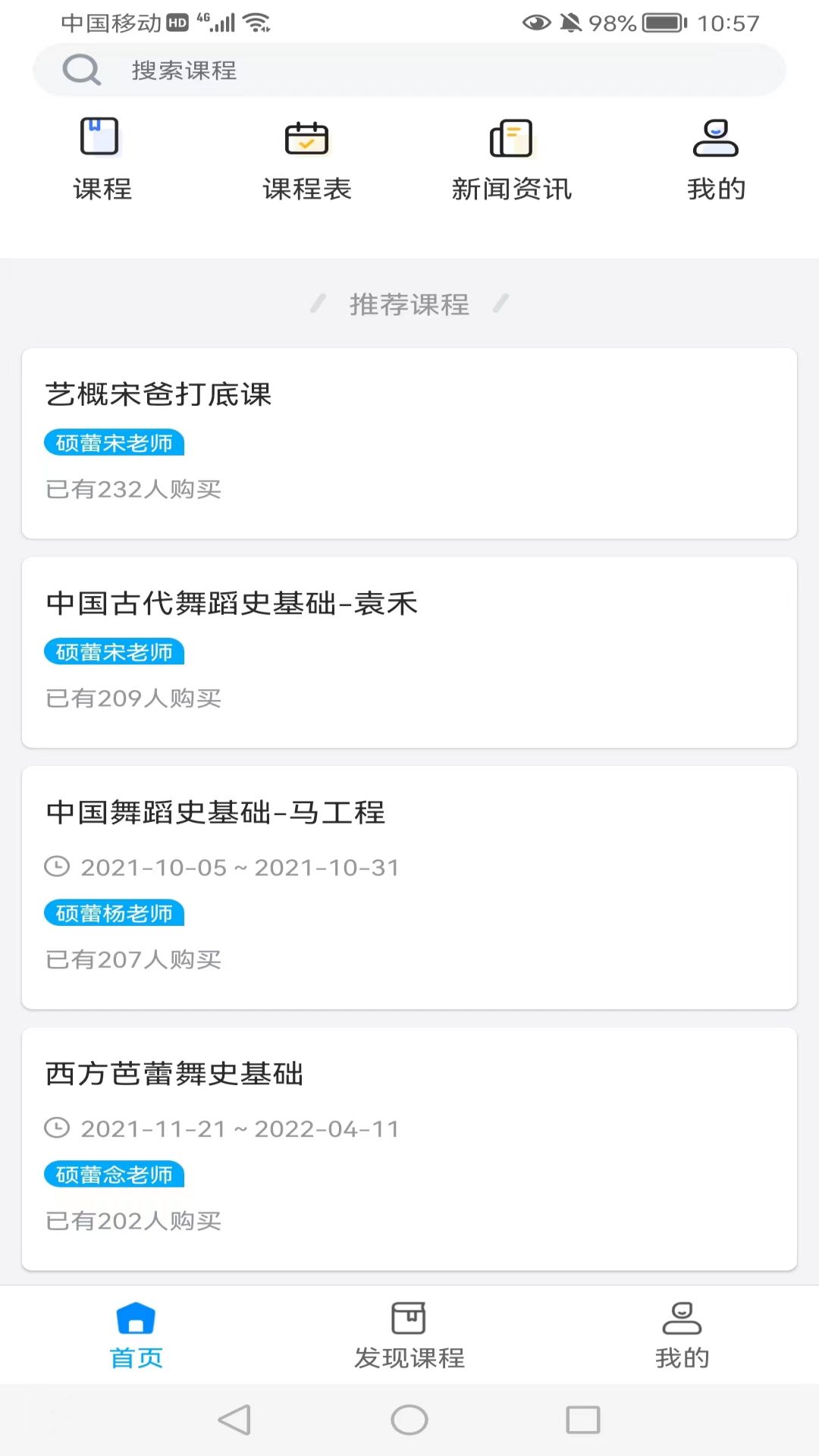Tap the 硕蕾念老师 teacher tag
Viewport: 819px width, 1456px height.
[x=114, y=1175]
